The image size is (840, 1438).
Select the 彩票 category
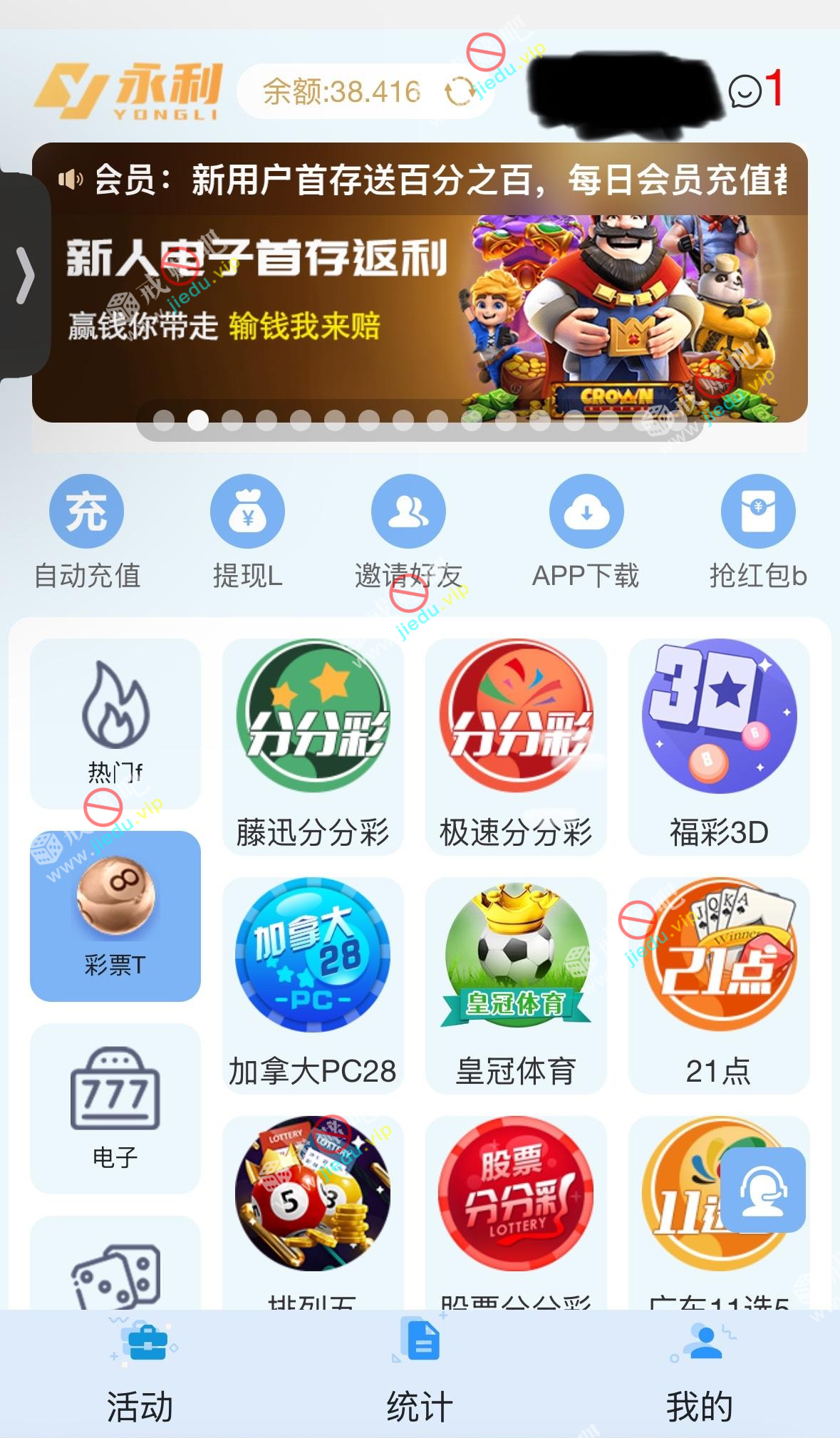[115, 916]
